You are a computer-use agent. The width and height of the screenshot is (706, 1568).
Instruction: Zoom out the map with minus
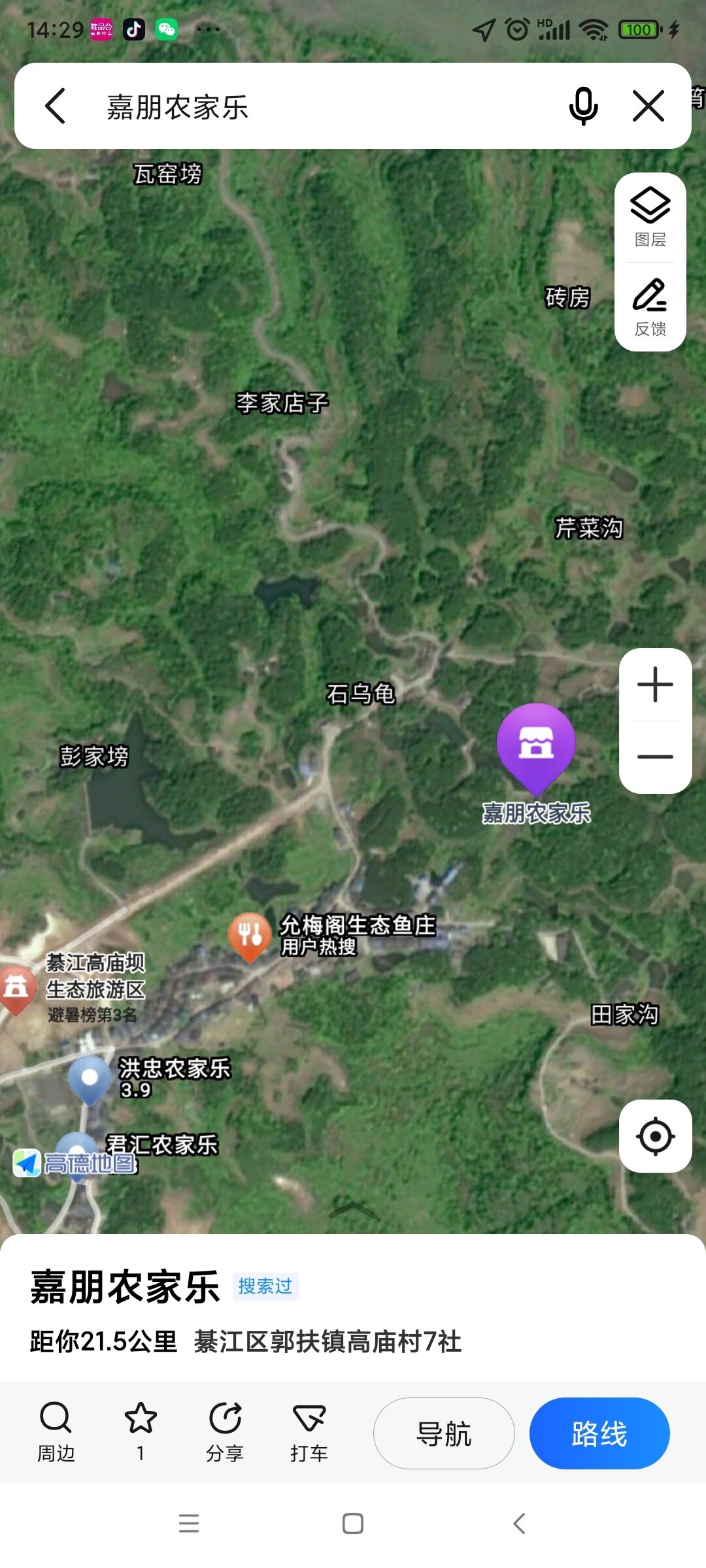pyautogui.click(x=655, y=757)
